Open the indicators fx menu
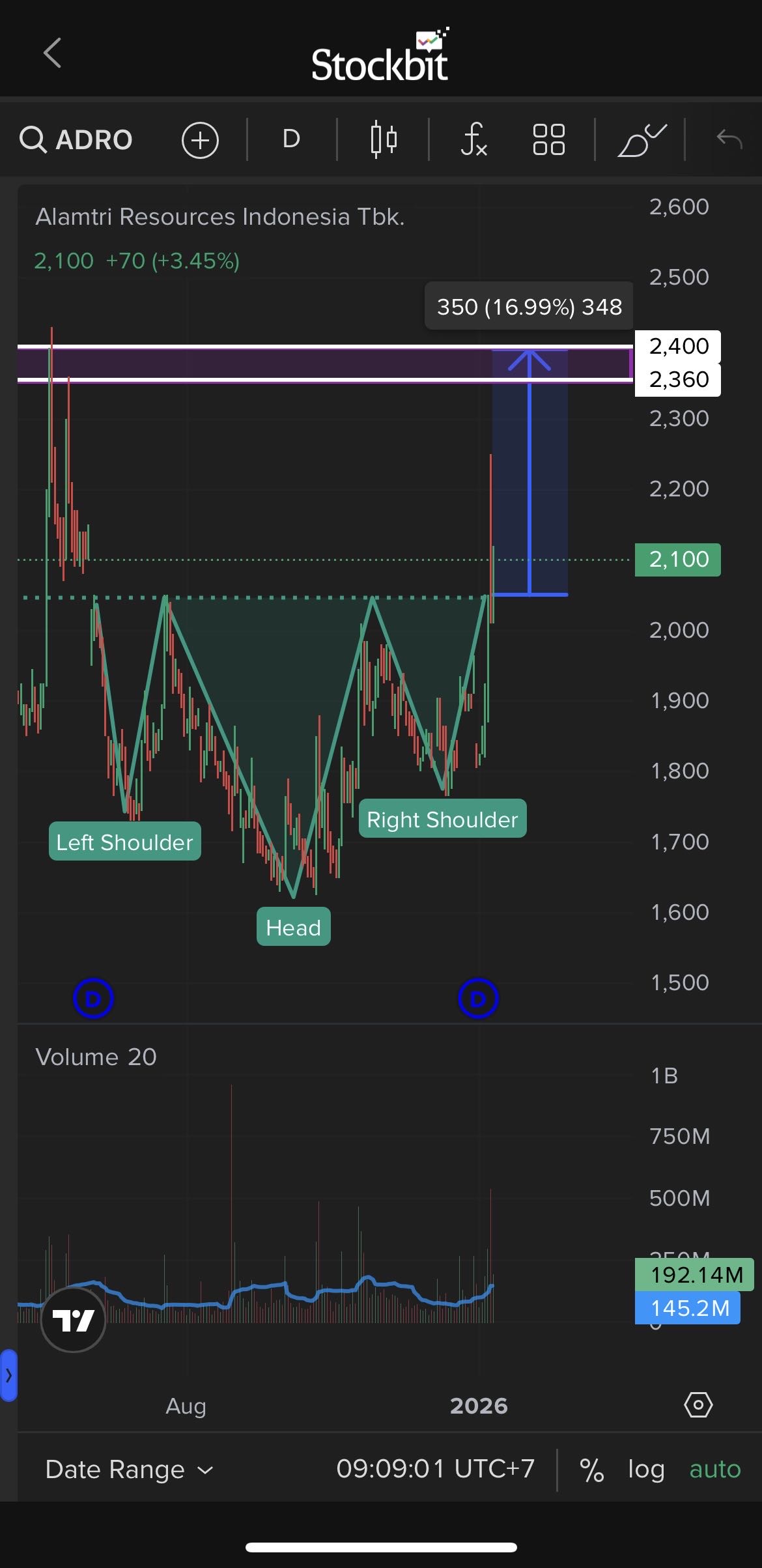Image resolution: width=762 pixels, height=1568 pixels. point(473,139)
